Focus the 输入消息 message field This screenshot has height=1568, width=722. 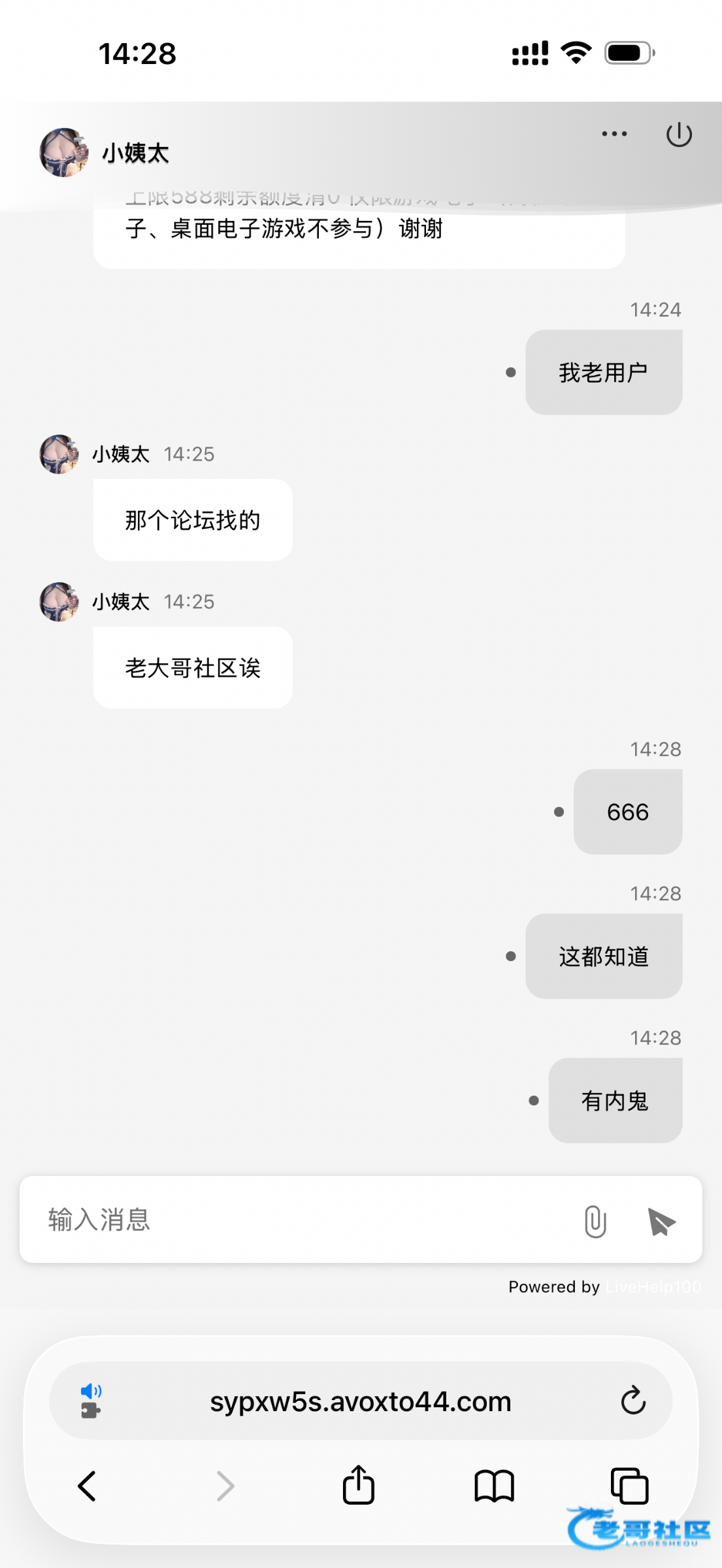coord(294,1220)
